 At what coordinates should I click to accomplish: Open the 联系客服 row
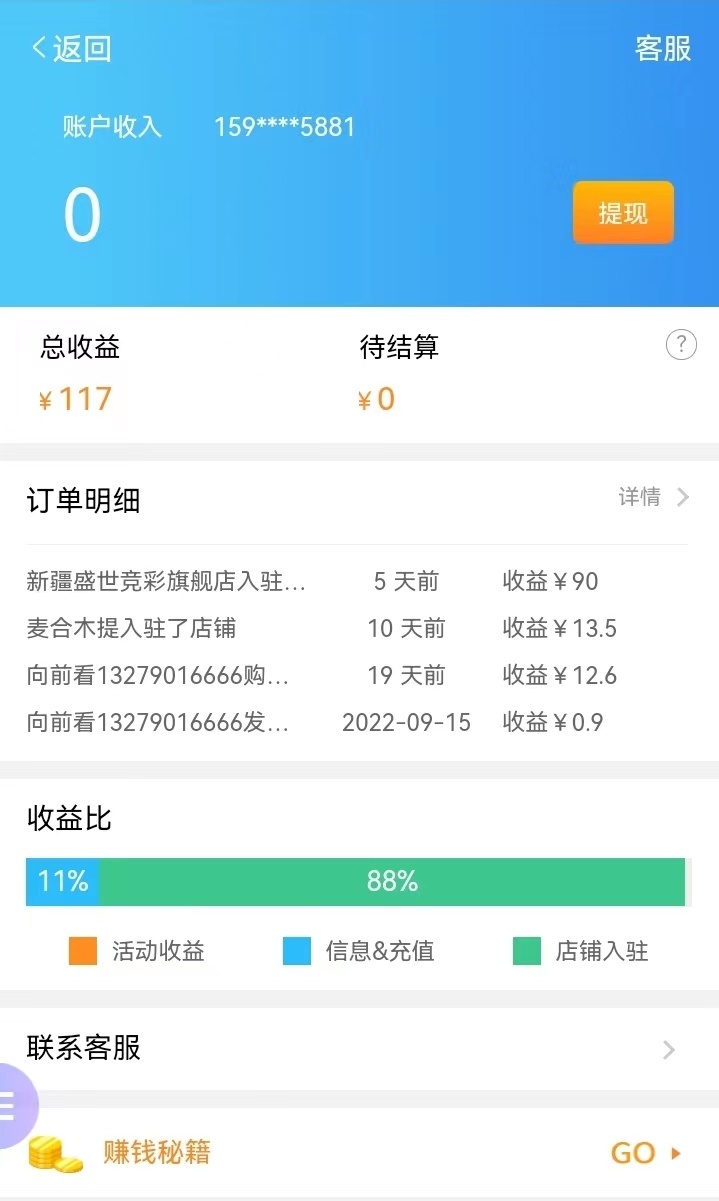point(359,1048)
